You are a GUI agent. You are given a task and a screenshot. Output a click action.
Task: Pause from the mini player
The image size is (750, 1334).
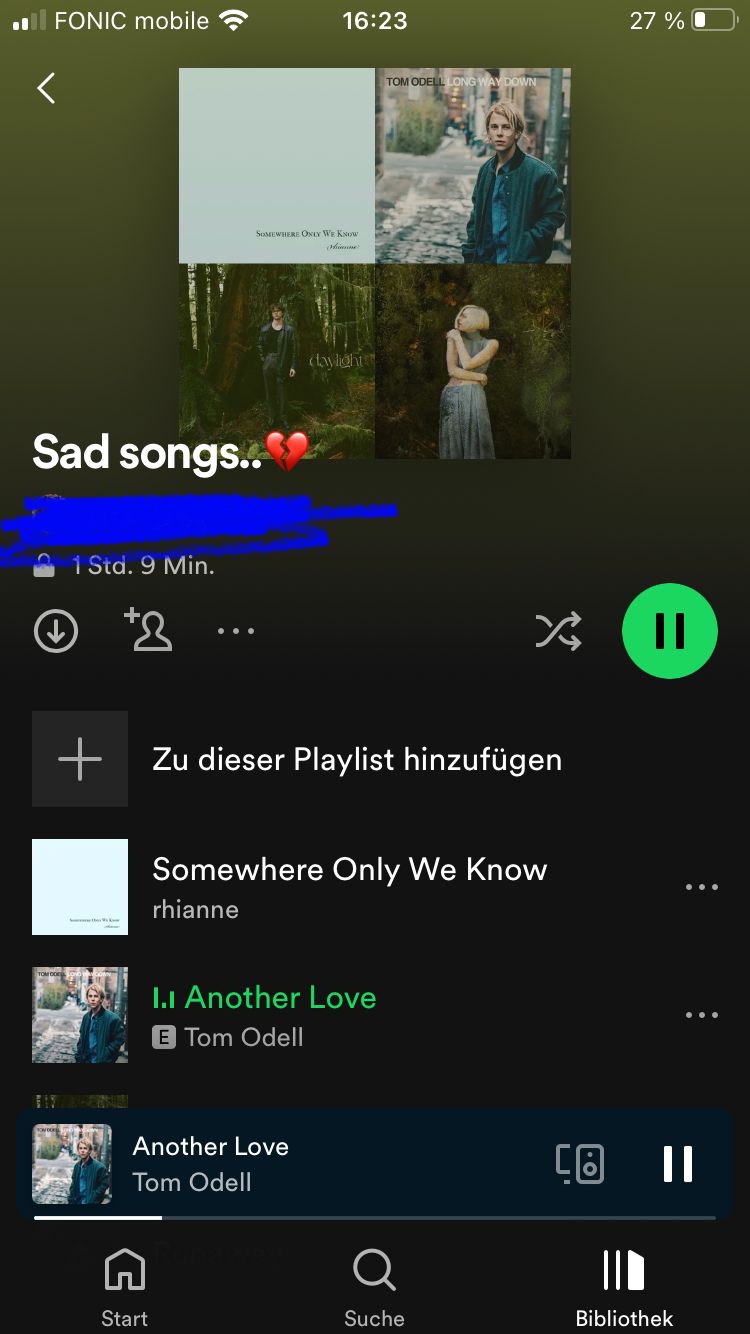coord(677,1163)
